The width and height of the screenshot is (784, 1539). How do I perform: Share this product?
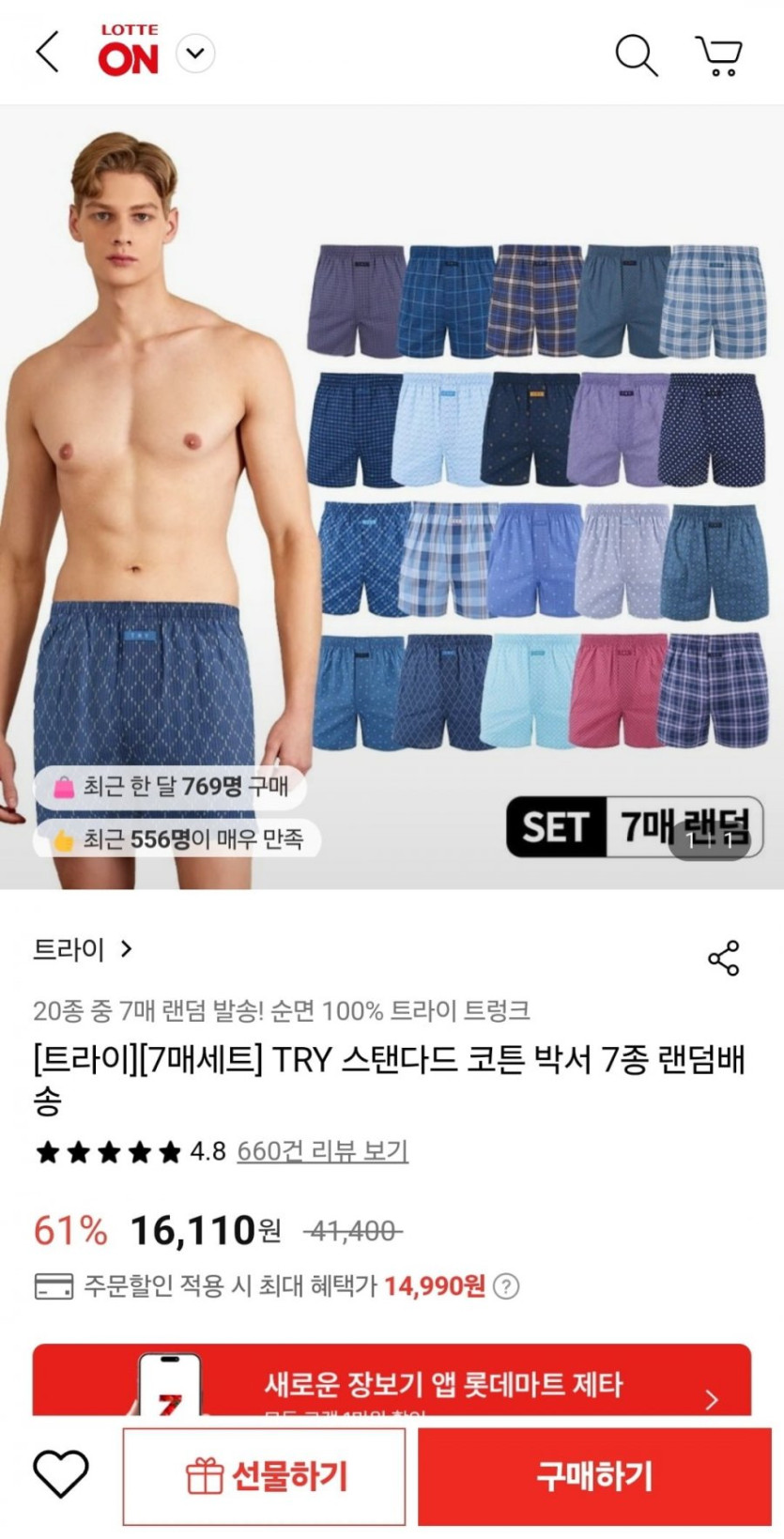click(723, 958)
